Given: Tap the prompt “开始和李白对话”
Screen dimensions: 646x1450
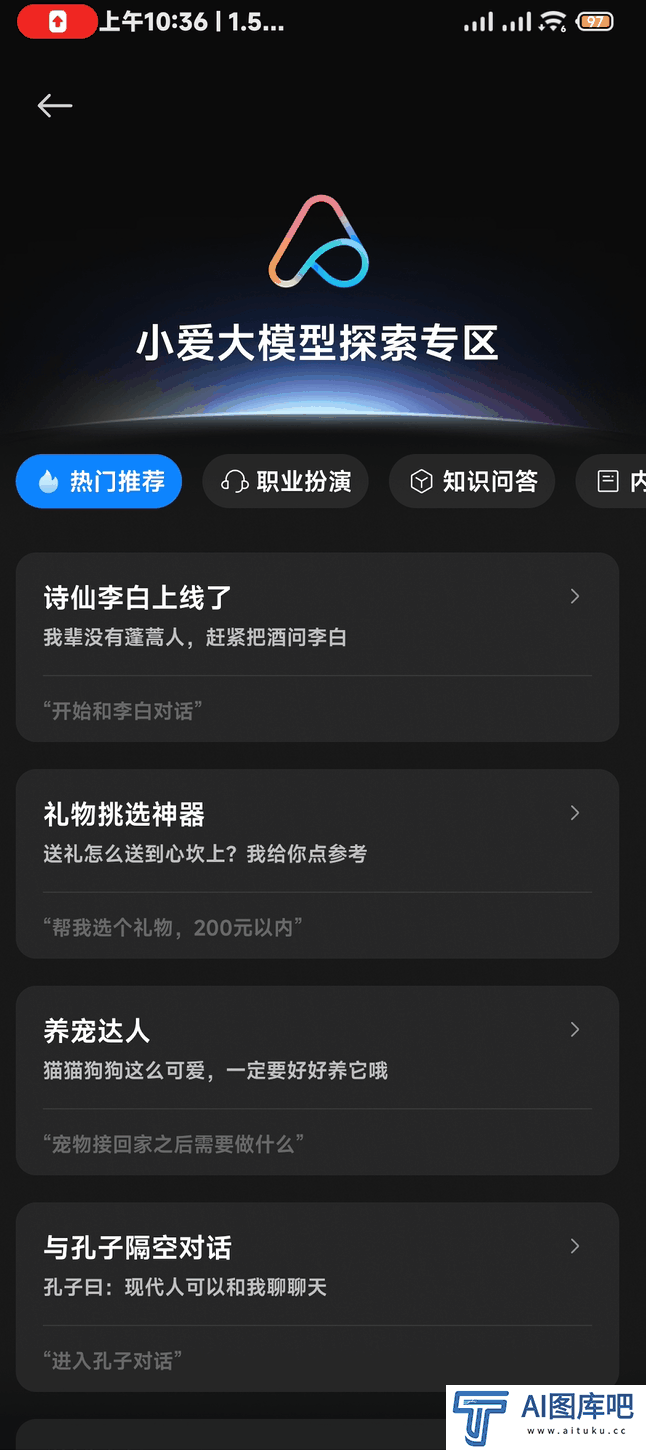Looking at the screenshot, I should (123, 711).
